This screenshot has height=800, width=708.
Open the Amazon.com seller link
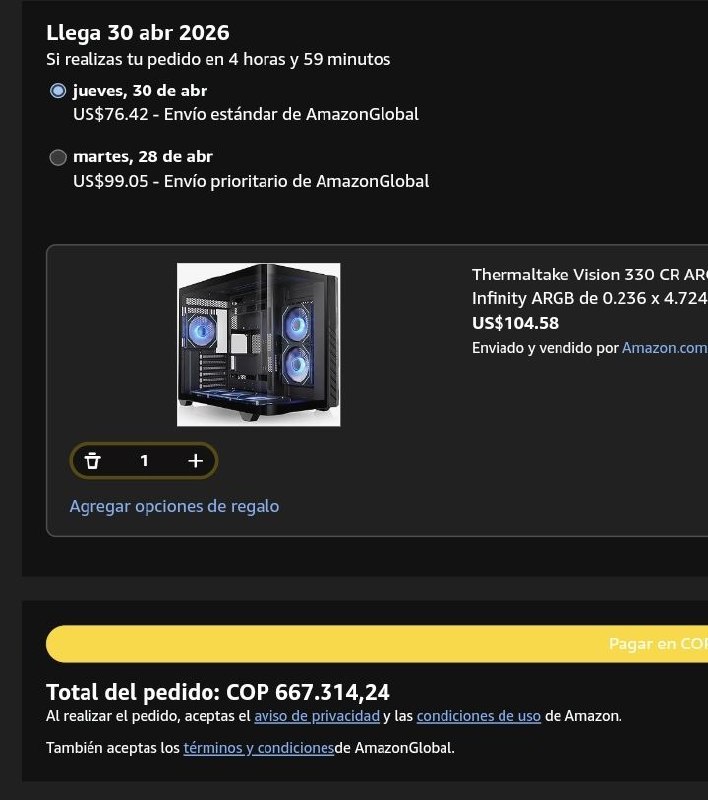point(664,348)
